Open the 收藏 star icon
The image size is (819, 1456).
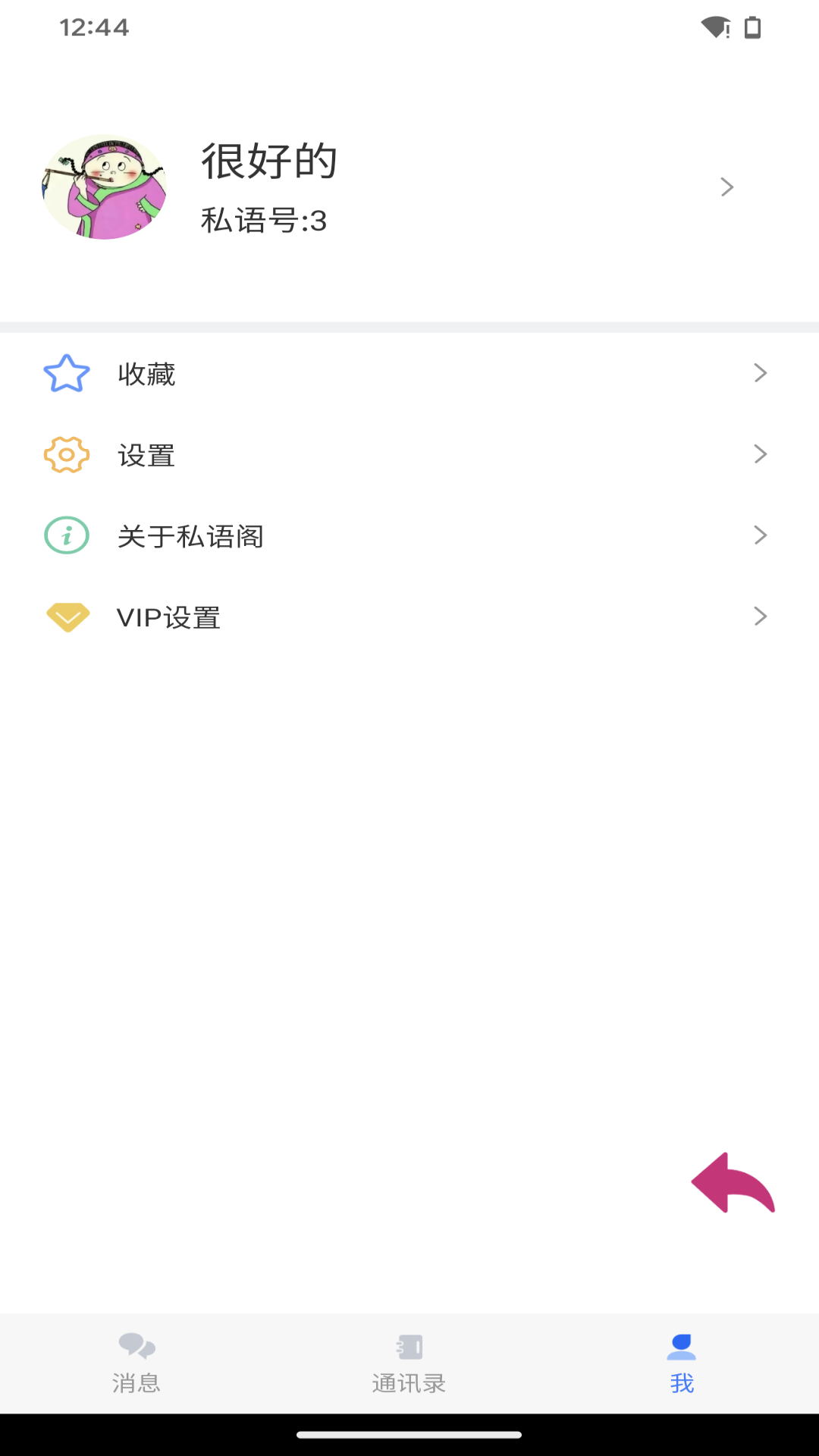pos(67,373)
